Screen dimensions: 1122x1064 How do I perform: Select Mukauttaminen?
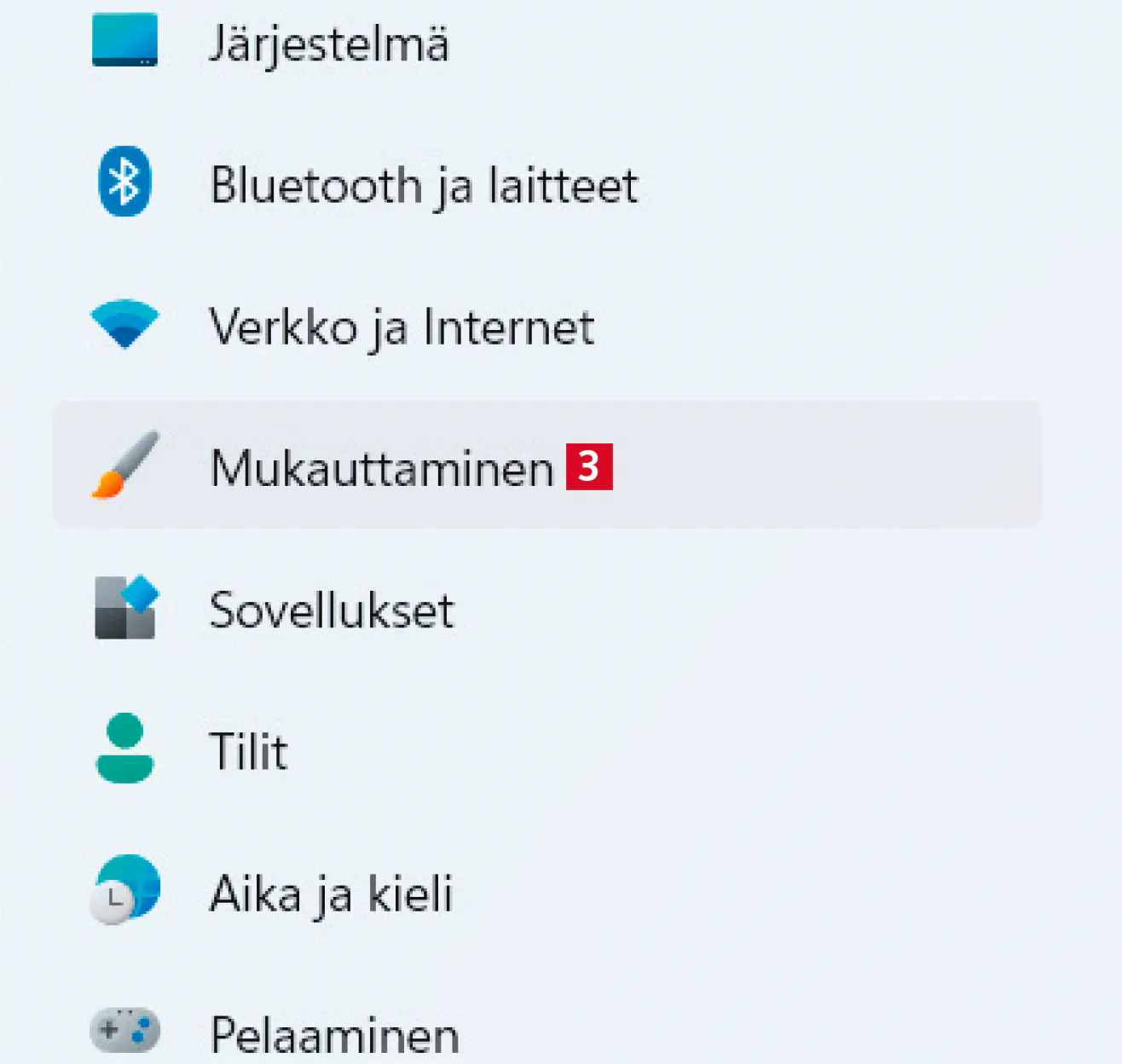[382, 467]
